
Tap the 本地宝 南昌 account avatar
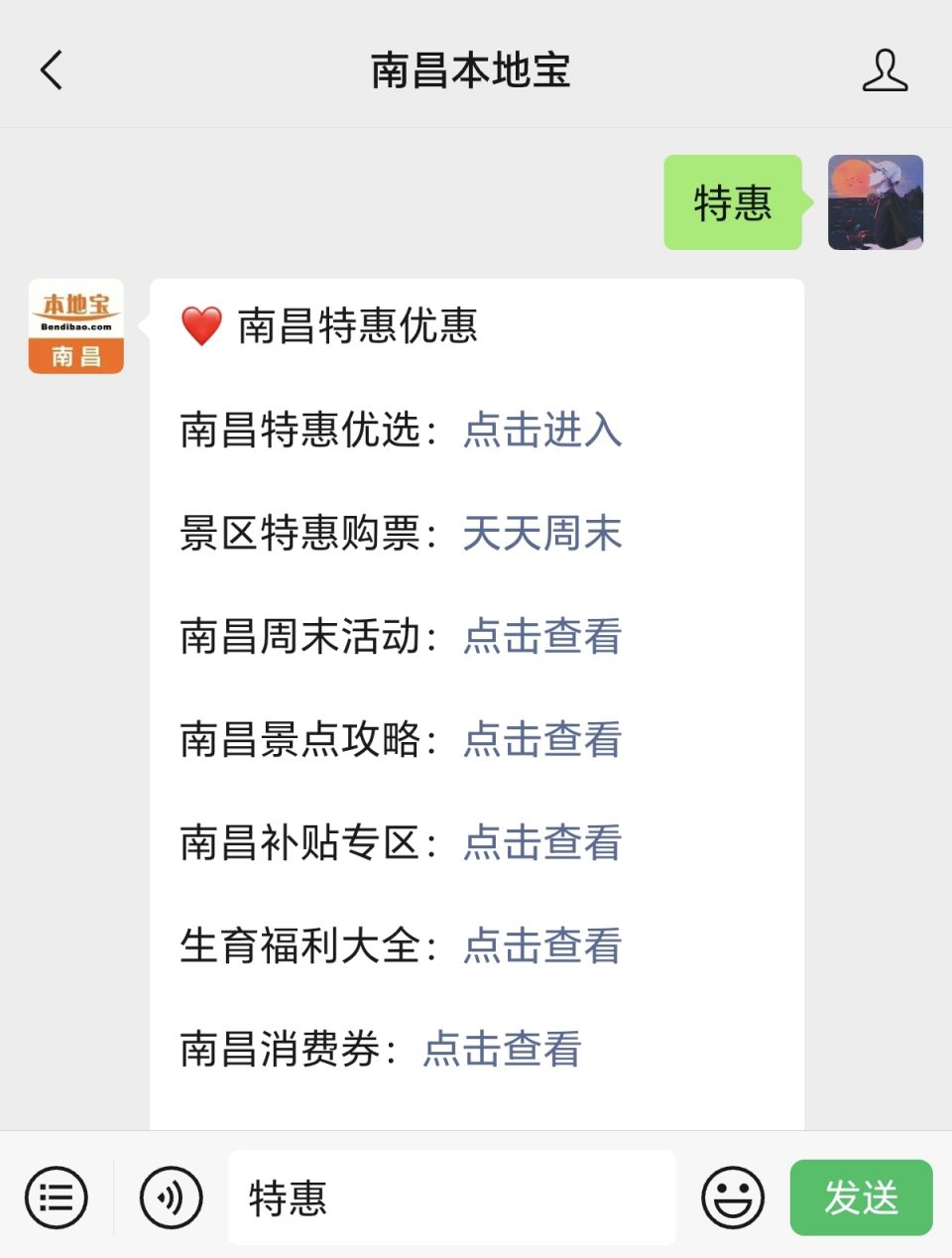click(76, 326)
